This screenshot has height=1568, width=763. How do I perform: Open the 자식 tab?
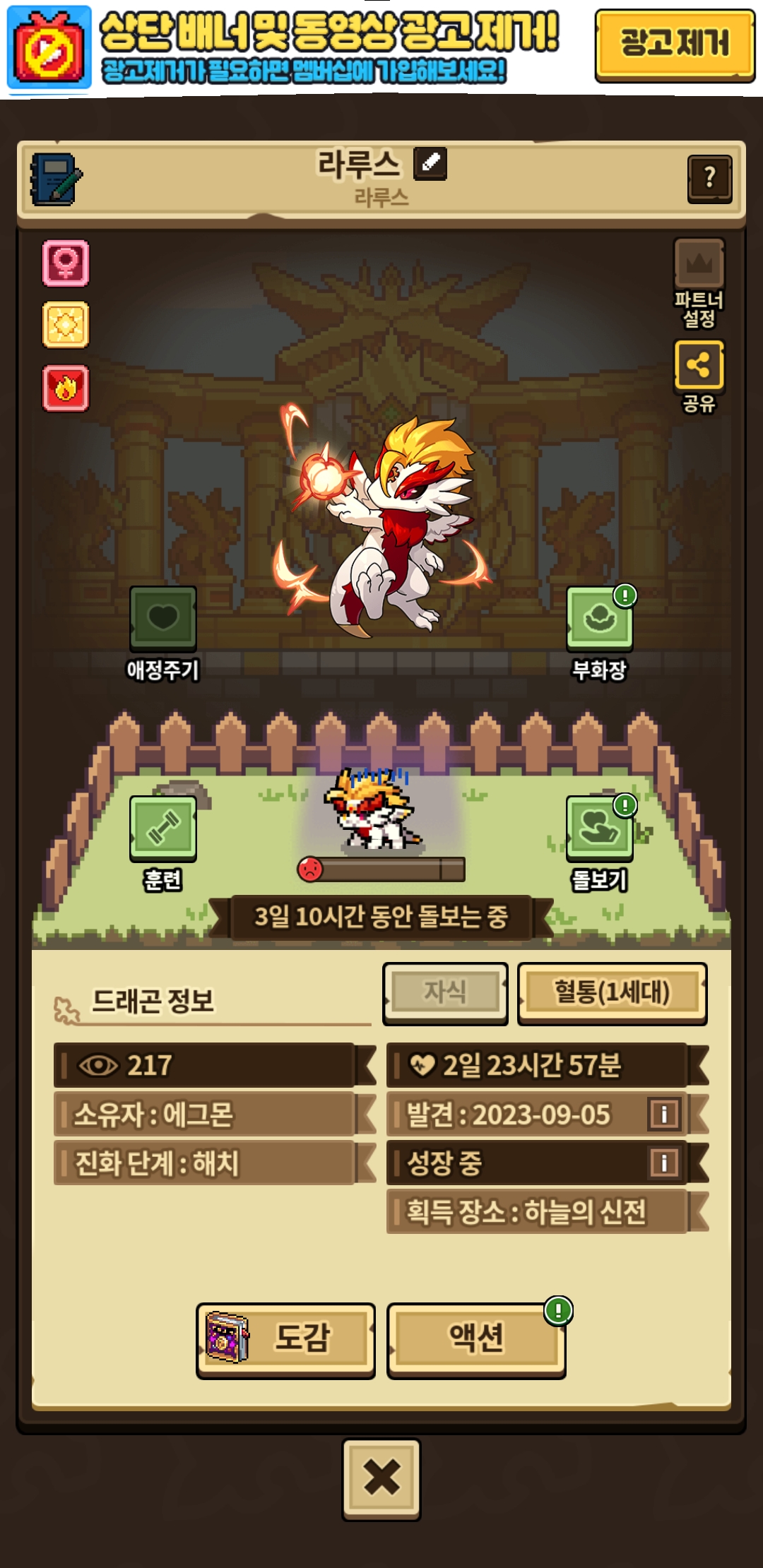click(x=445, y=993)
